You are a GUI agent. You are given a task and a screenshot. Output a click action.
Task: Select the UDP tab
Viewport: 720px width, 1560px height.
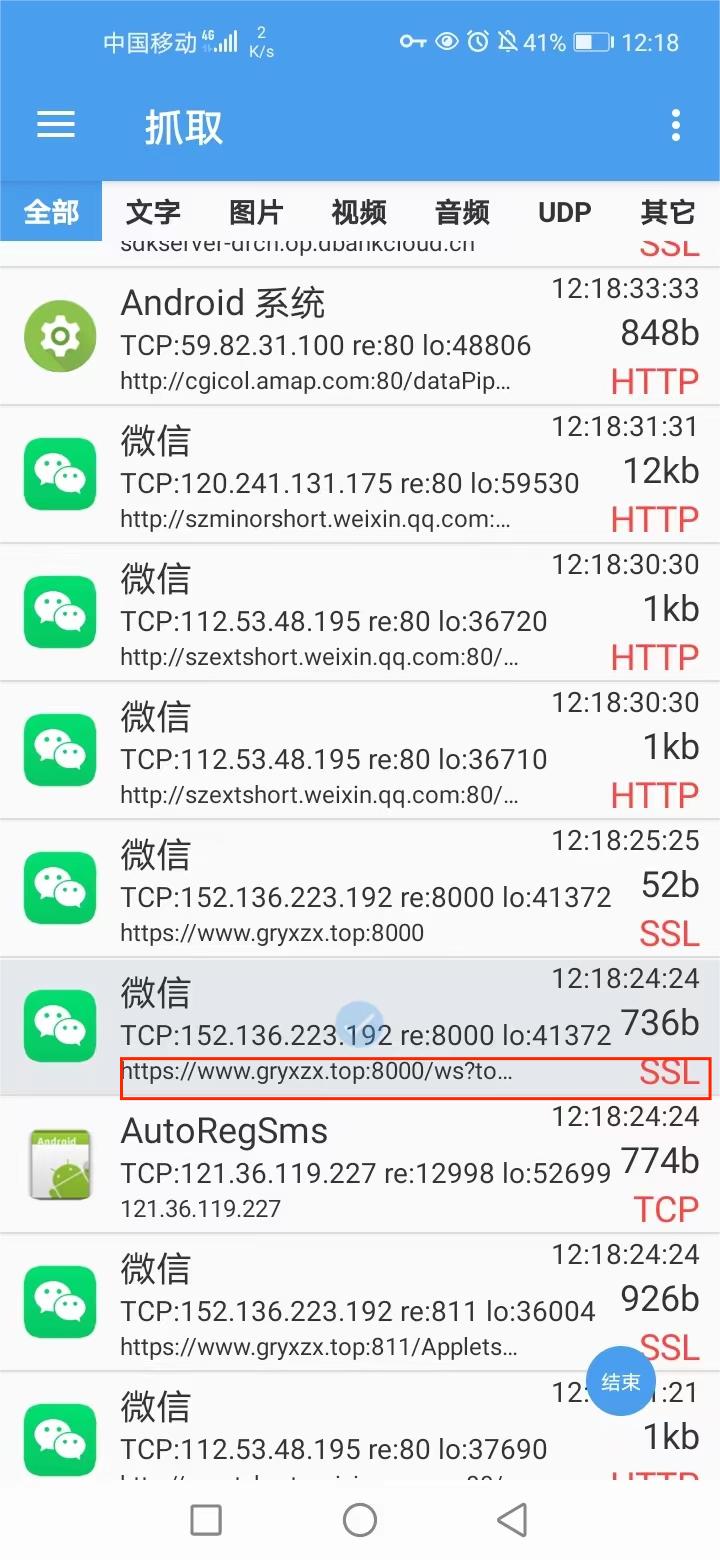pyautogui.click(x=564, y=212)
